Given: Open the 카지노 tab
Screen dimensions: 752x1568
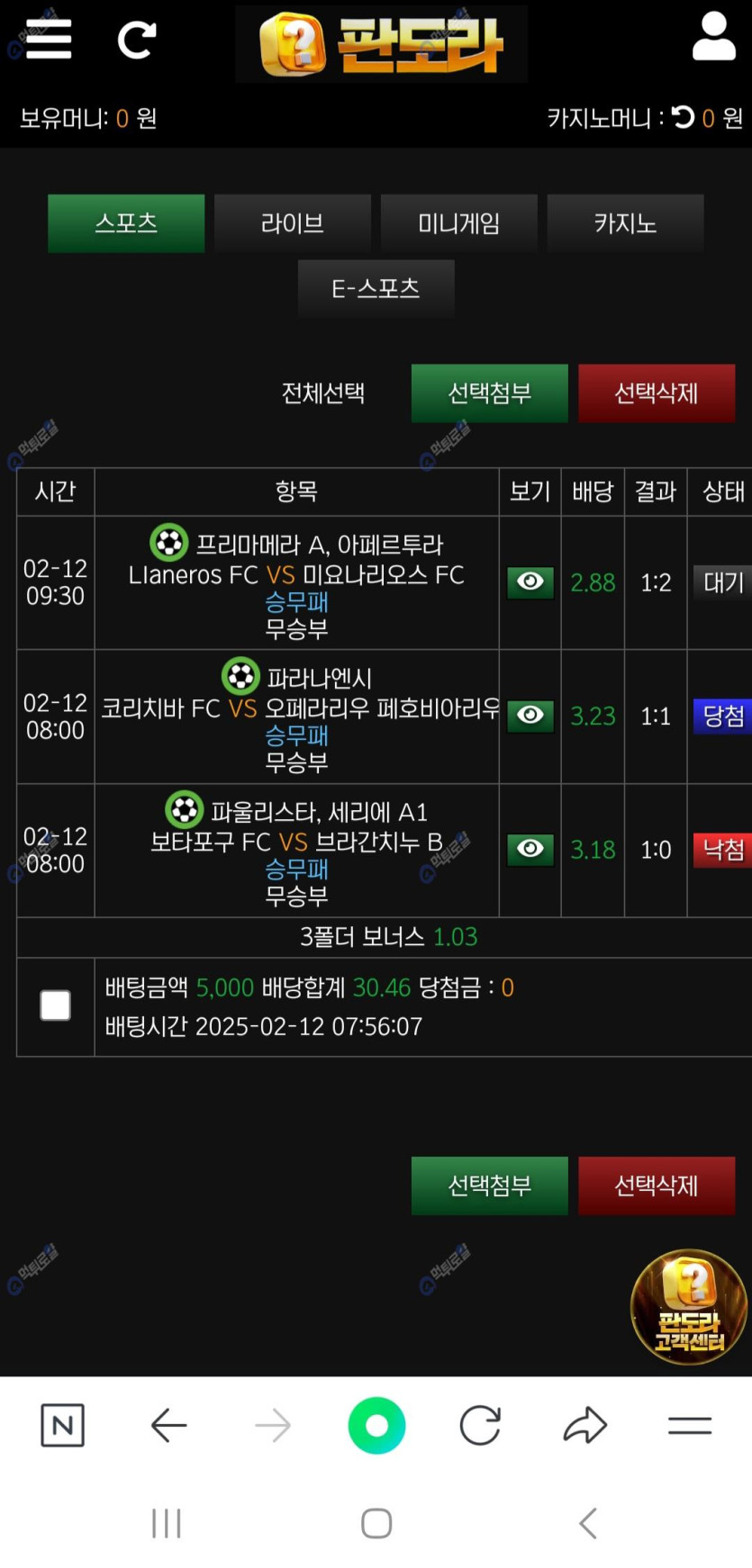Looking at the screenshot, I should (625, 223).
